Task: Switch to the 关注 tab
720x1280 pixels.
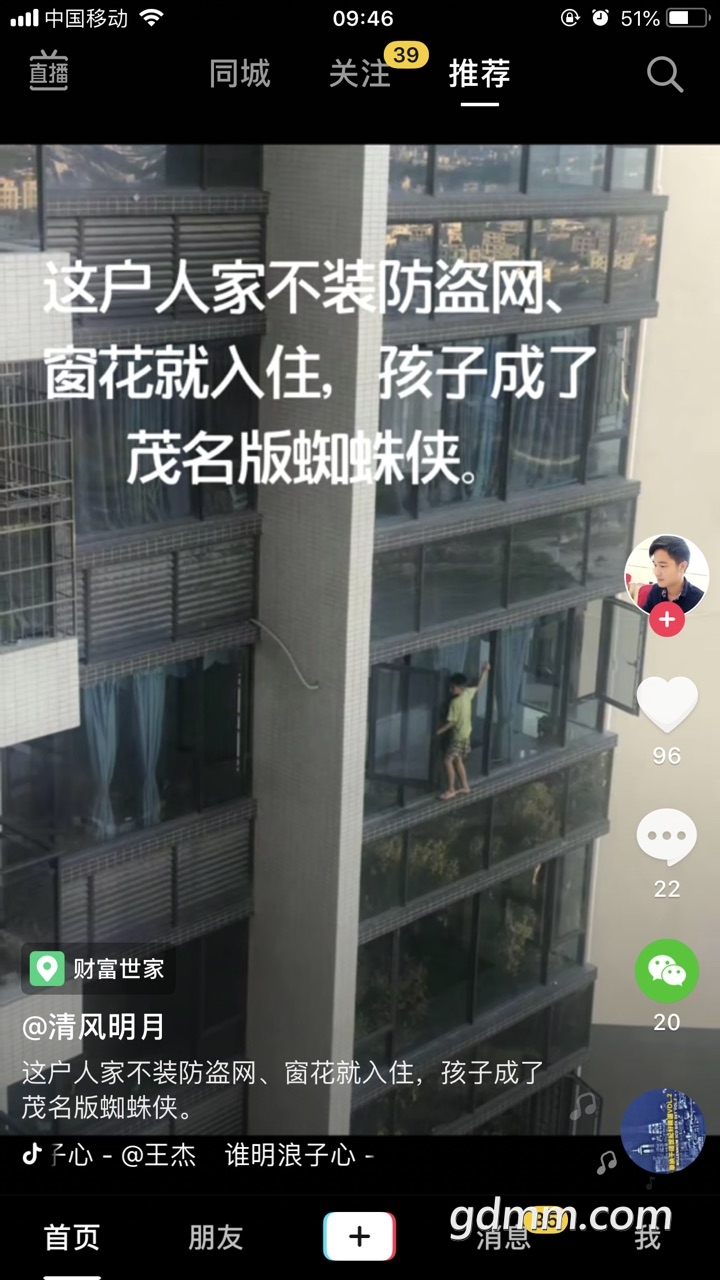Action: 360,74
